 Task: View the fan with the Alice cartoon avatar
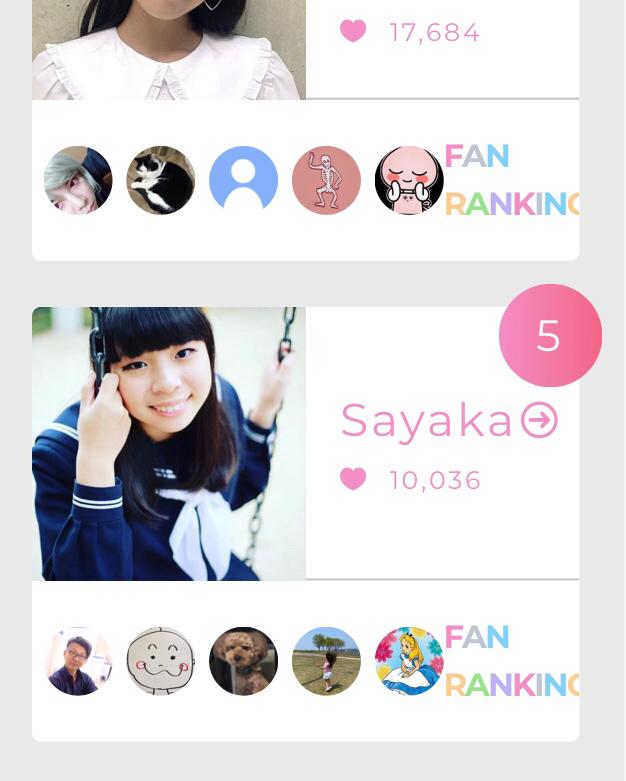pos(409,661)
